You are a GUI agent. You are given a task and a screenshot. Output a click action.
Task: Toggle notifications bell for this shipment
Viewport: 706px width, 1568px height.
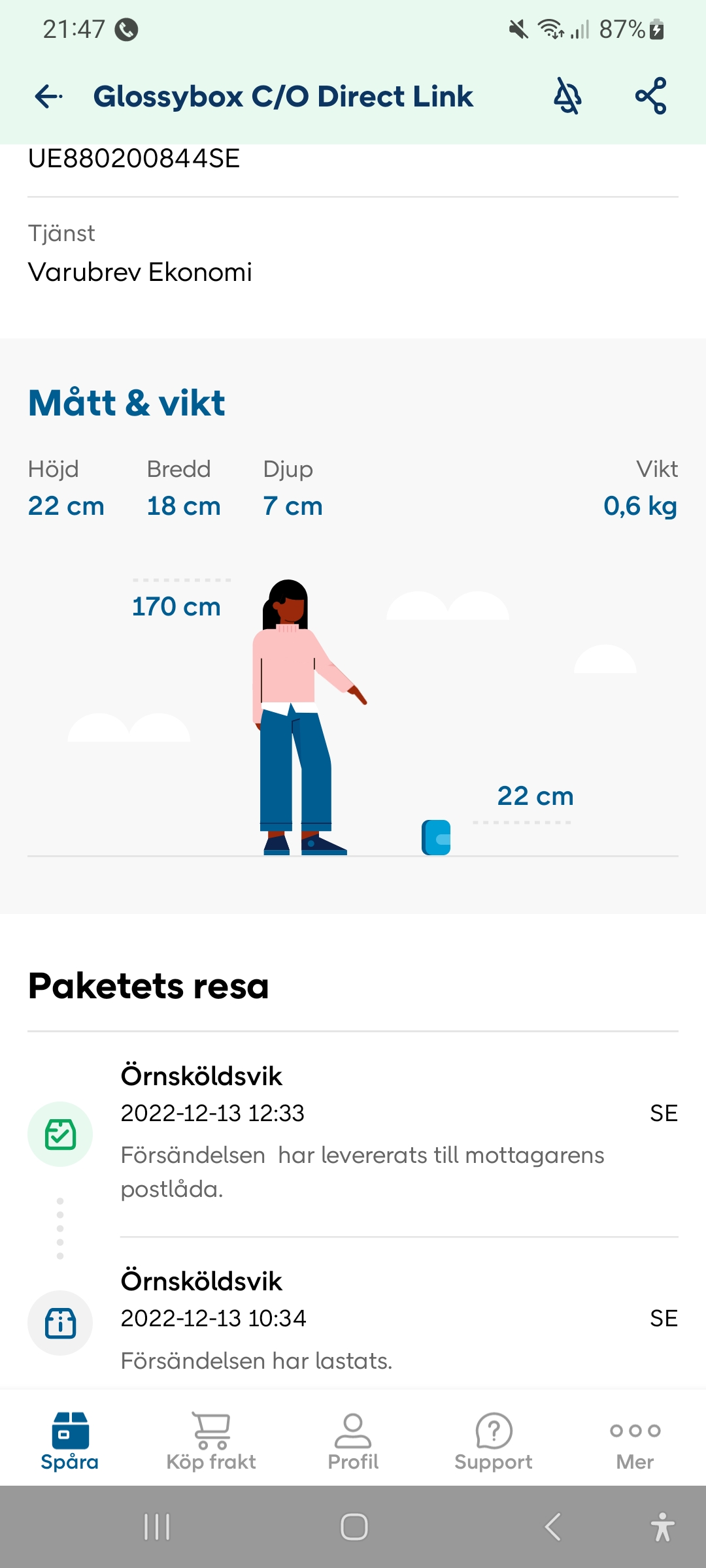(567, 97)
